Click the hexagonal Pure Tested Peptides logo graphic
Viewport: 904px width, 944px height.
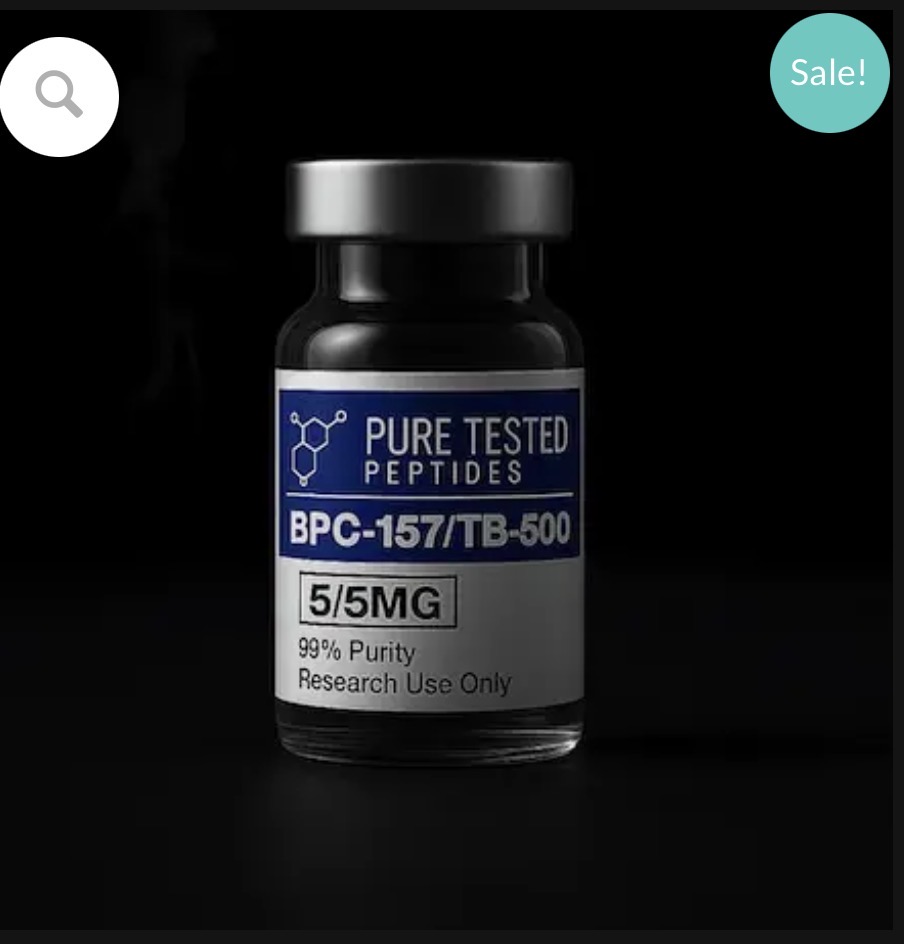pyautogui.click(x=314, y=446)
